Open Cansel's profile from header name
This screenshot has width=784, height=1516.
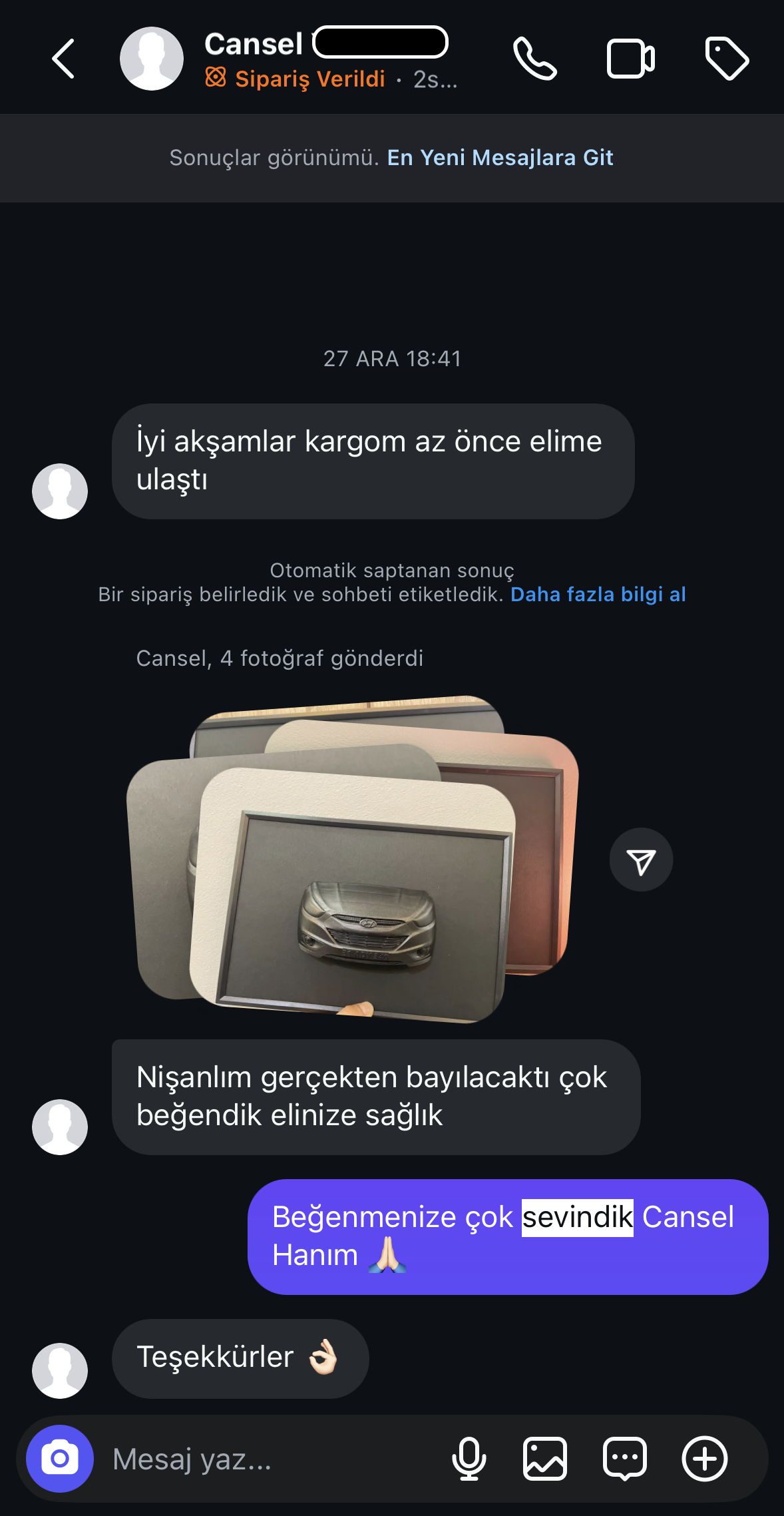(x=254, y=45)
